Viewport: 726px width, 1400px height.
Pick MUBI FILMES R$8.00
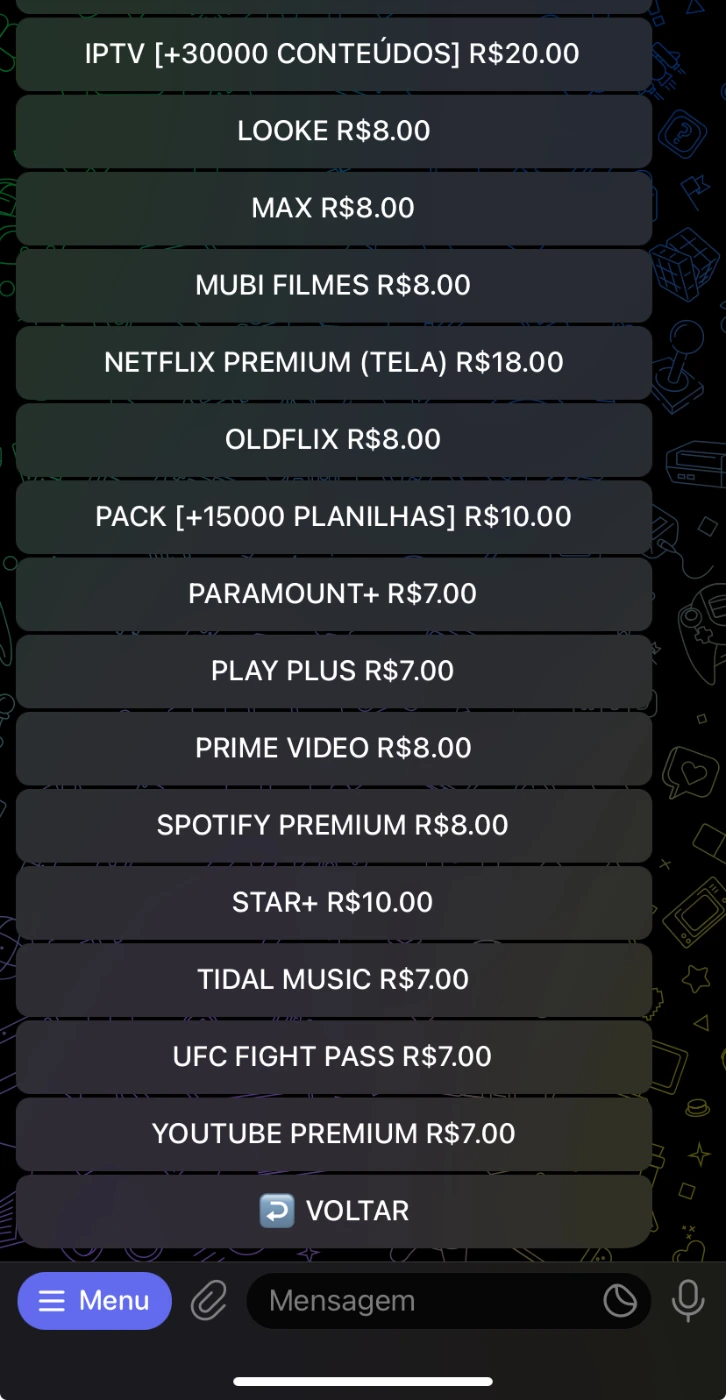pos(333,285)
